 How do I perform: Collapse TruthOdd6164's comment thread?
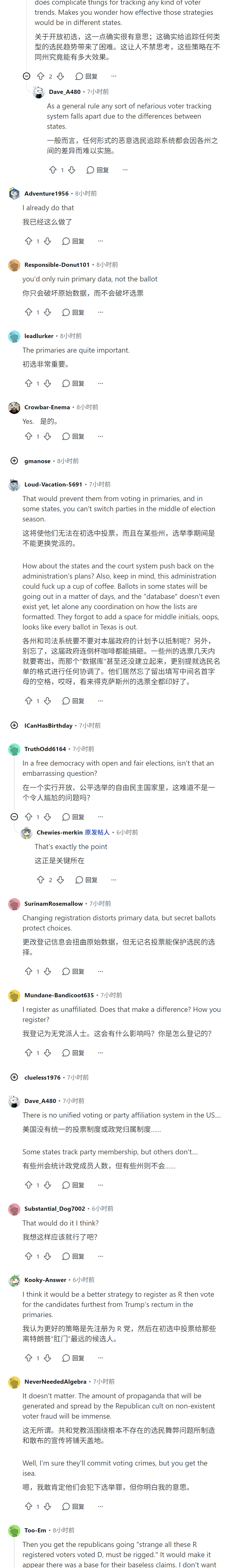14,817
